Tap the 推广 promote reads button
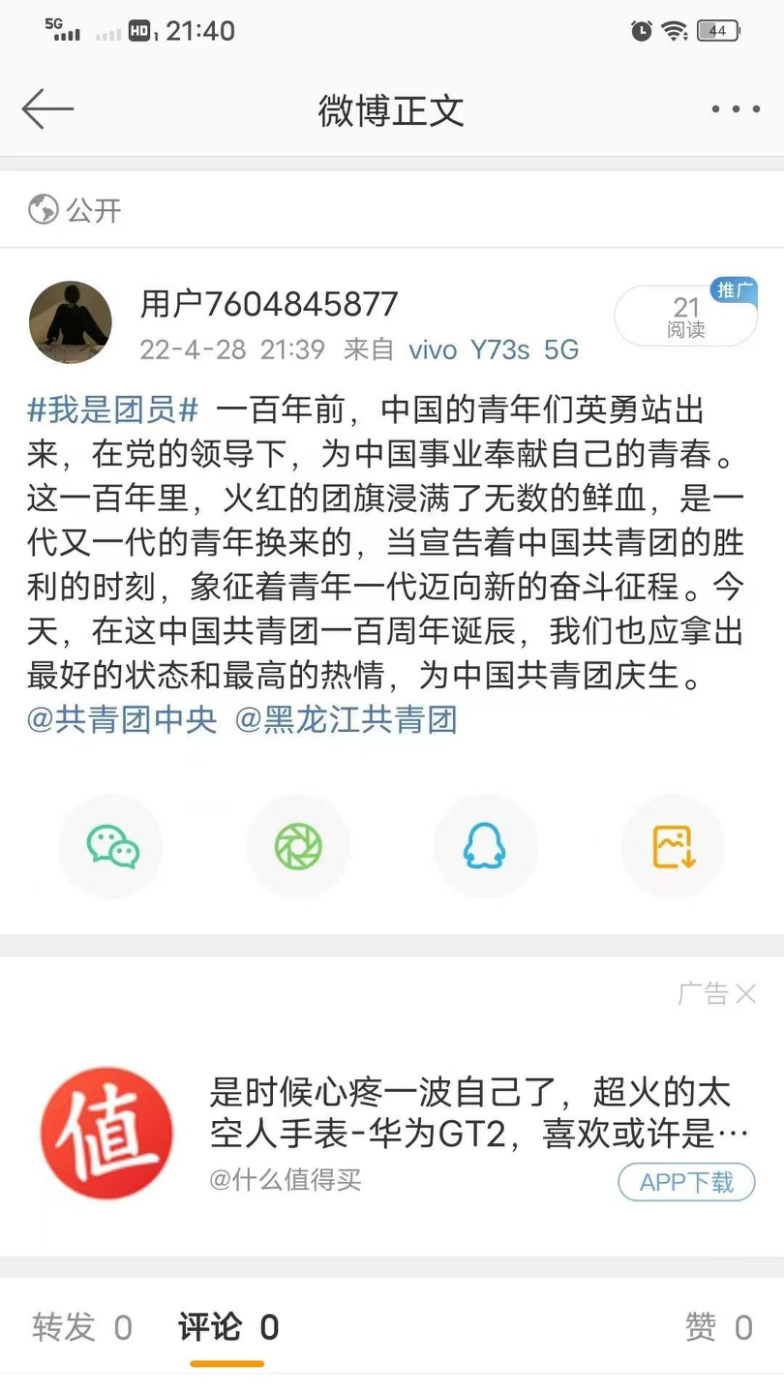Image resolution: width=784 pixels, height=1395 pixels. (x=686, y=315)
